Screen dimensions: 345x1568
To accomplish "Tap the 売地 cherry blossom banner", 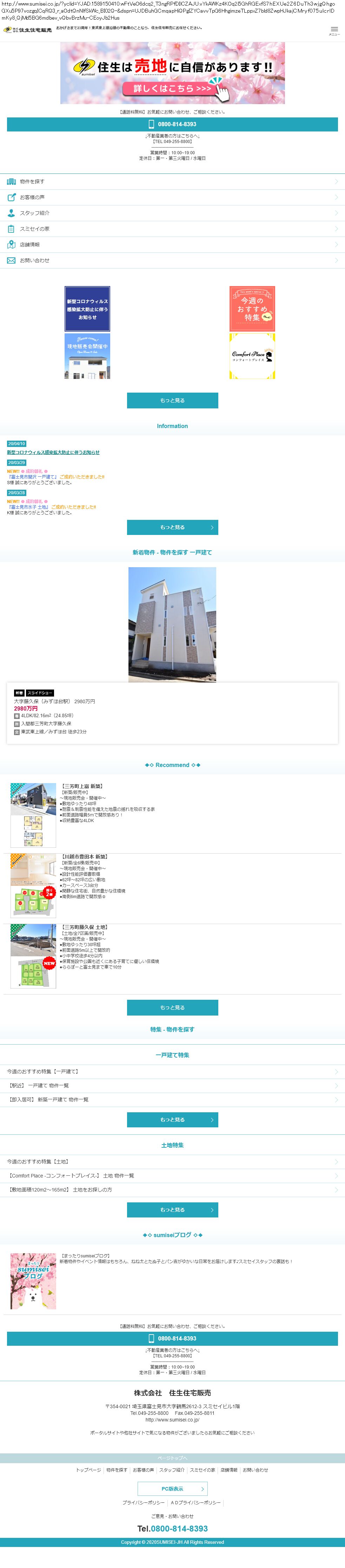I will [173, 73].
